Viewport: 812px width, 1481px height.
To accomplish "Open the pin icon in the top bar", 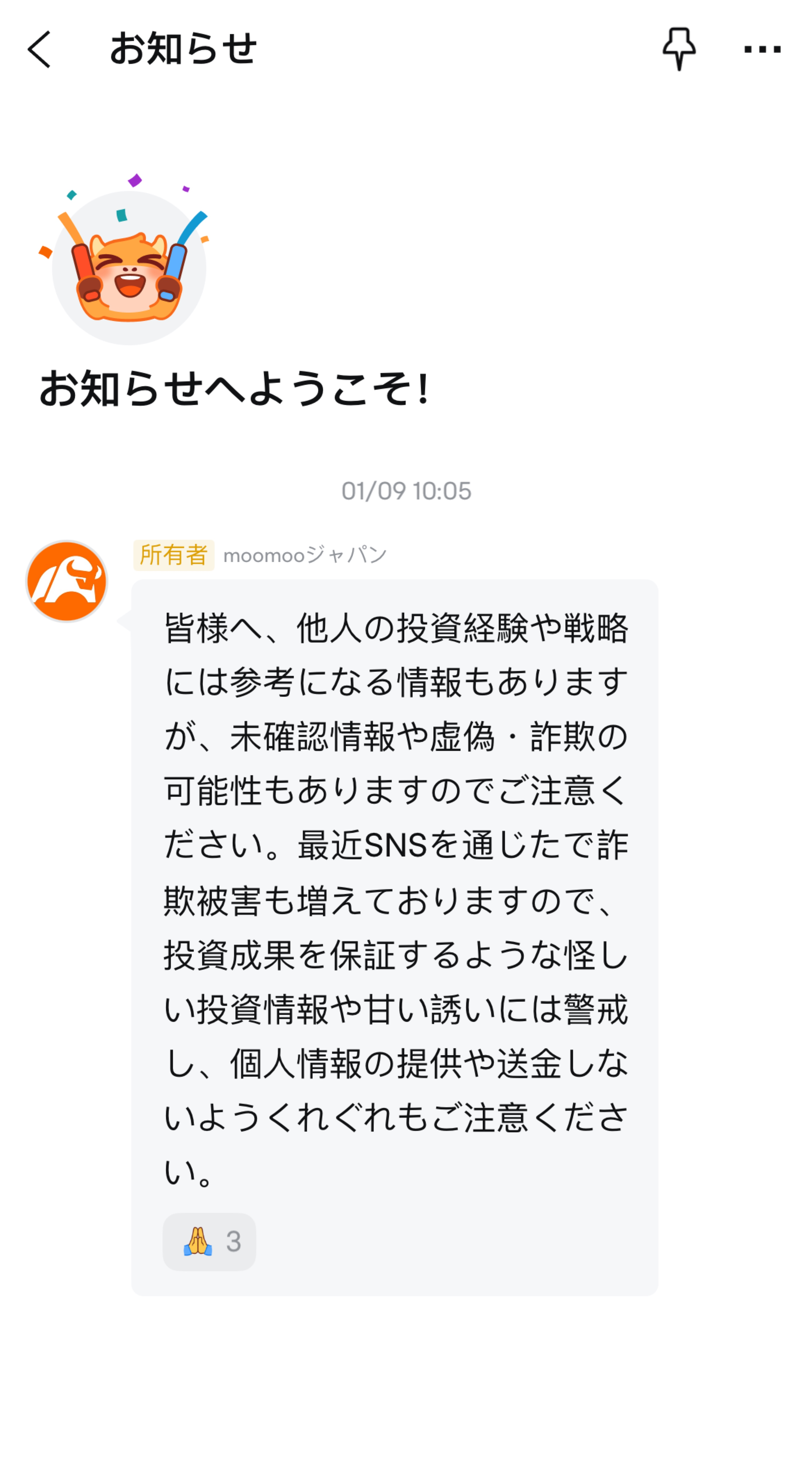I will (x=679, y=50).
